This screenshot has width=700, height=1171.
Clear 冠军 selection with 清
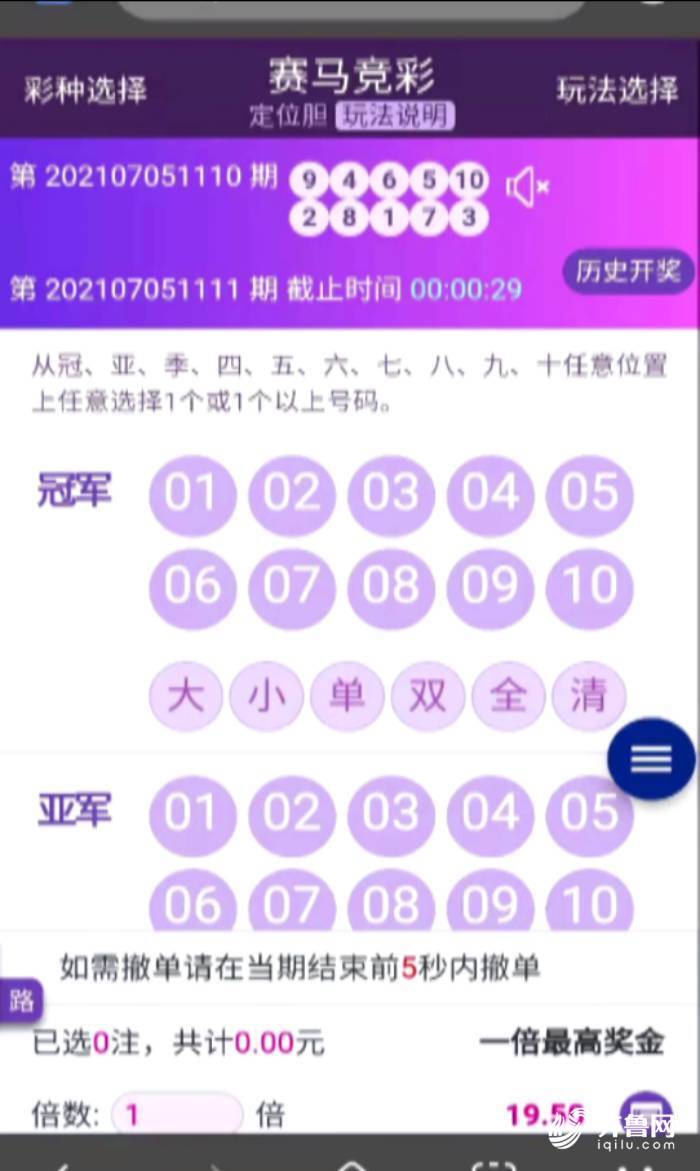pos(588,695)
